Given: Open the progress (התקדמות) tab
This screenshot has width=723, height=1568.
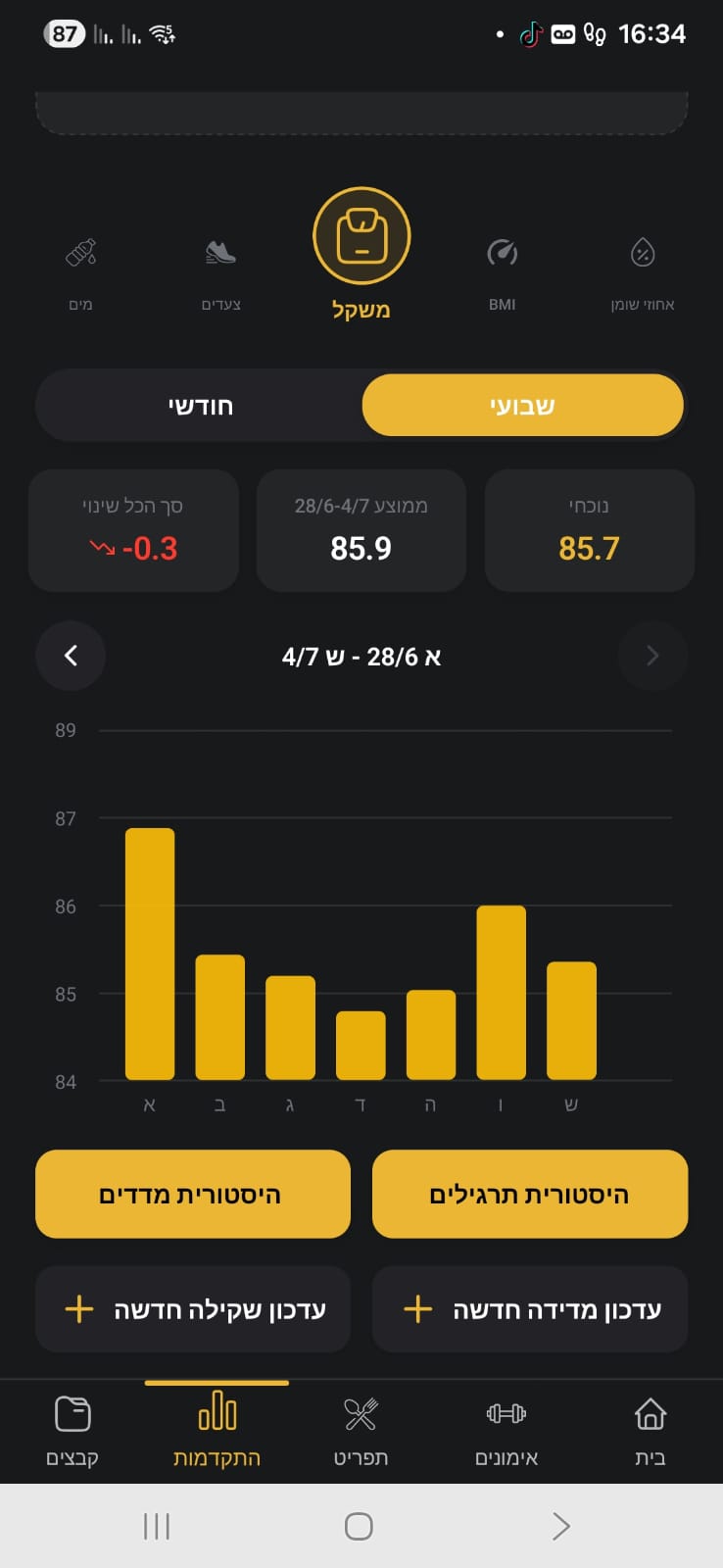Looking at the screenshot, I should pos(217,1431).
